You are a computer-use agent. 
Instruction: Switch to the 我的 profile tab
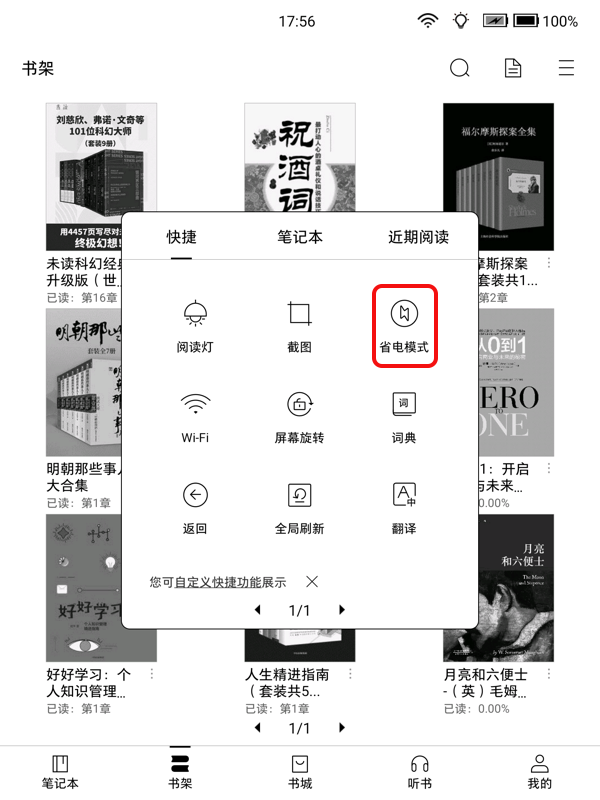pyautogui.click(x=540, y=771)
